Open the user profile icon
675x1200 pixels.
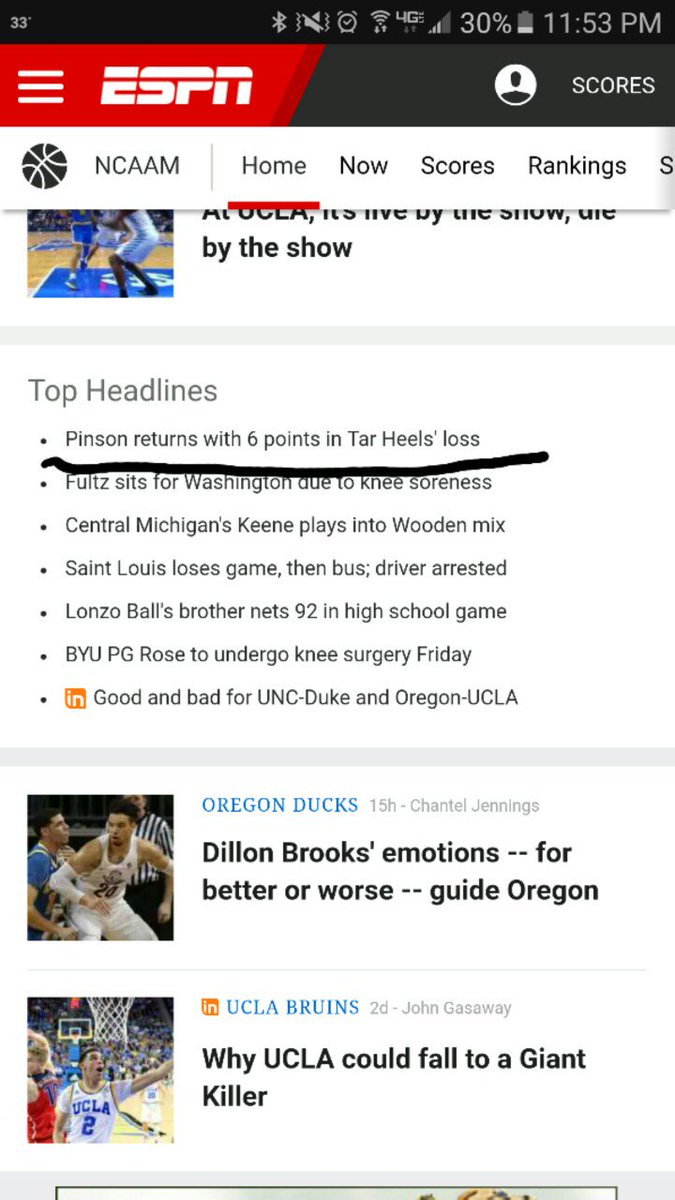tap(516, 86)
